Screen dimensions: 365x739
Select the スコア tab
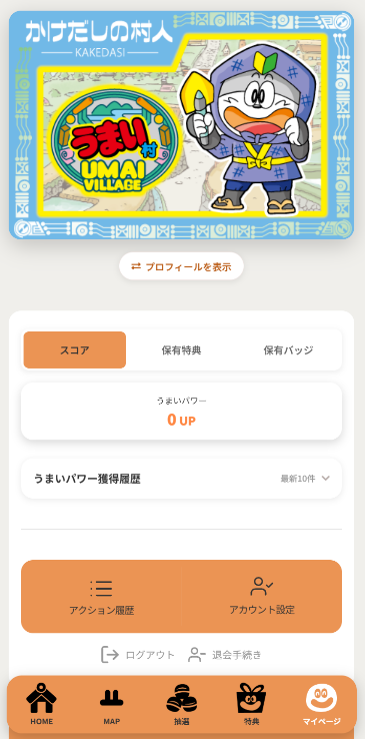[75, 350]
